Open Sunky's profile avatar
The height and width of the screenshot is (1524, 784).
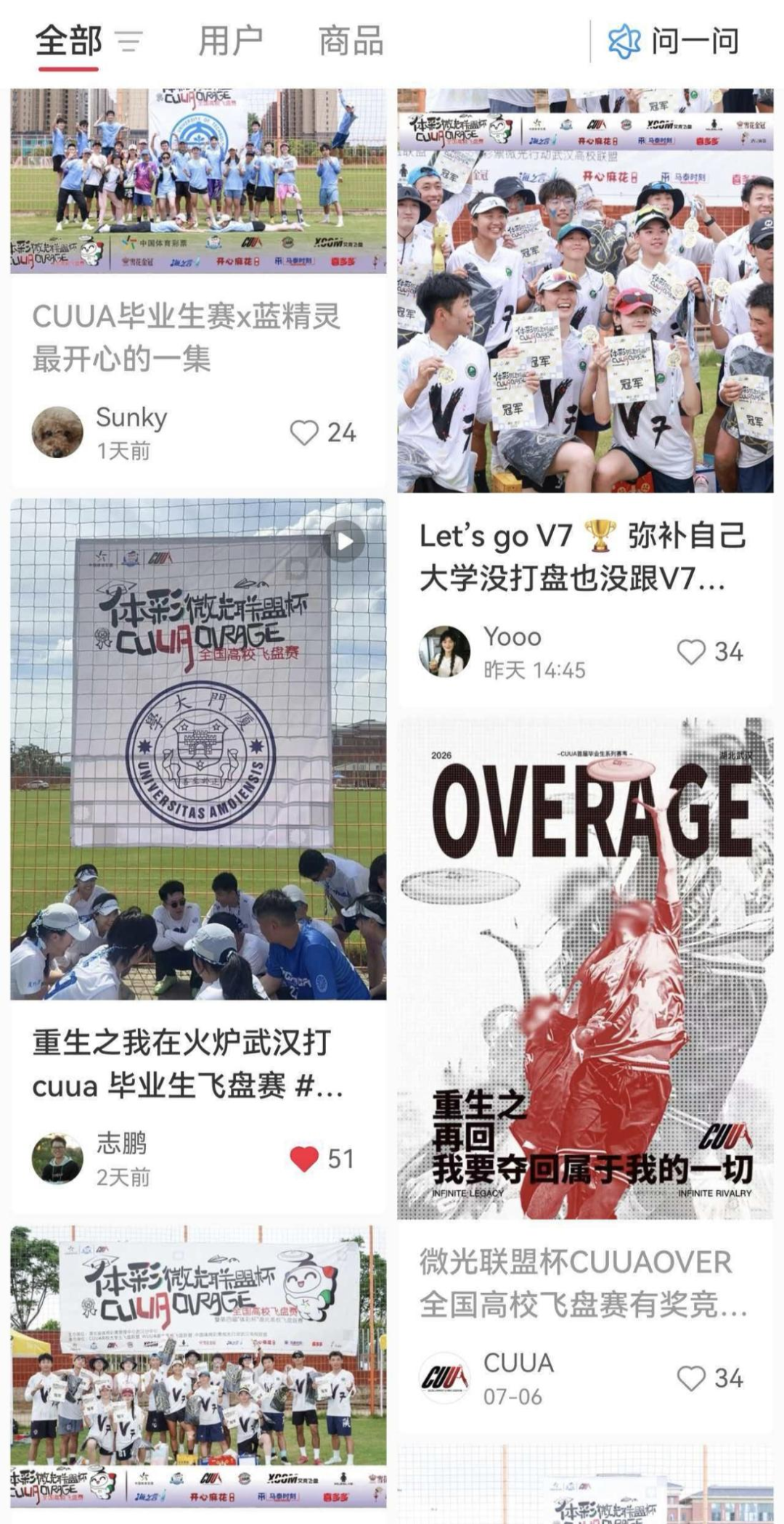click(x=57, y=433)
